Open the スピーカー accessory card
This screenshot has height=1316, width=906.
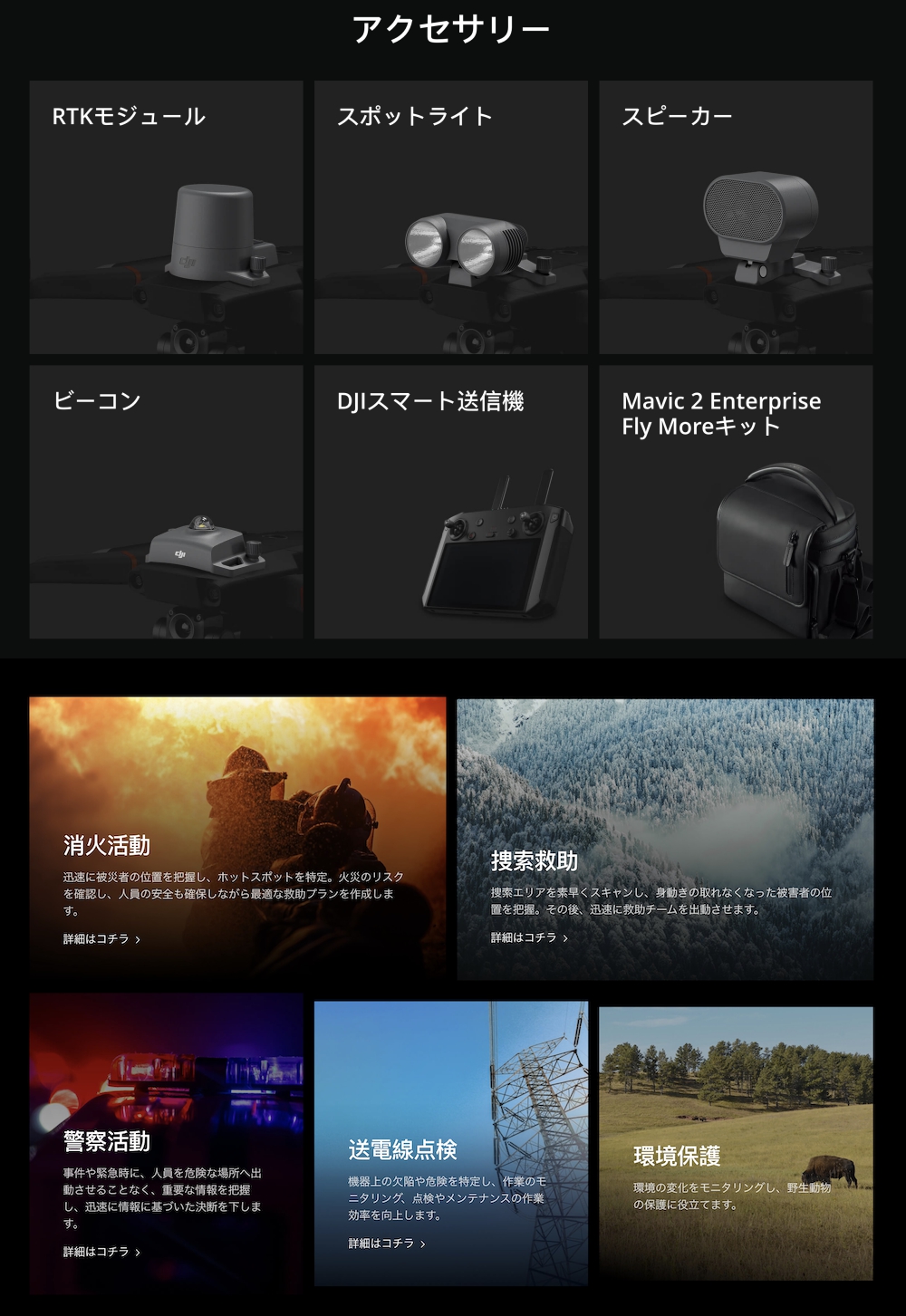pyautogui.click(x=736, y=217)
